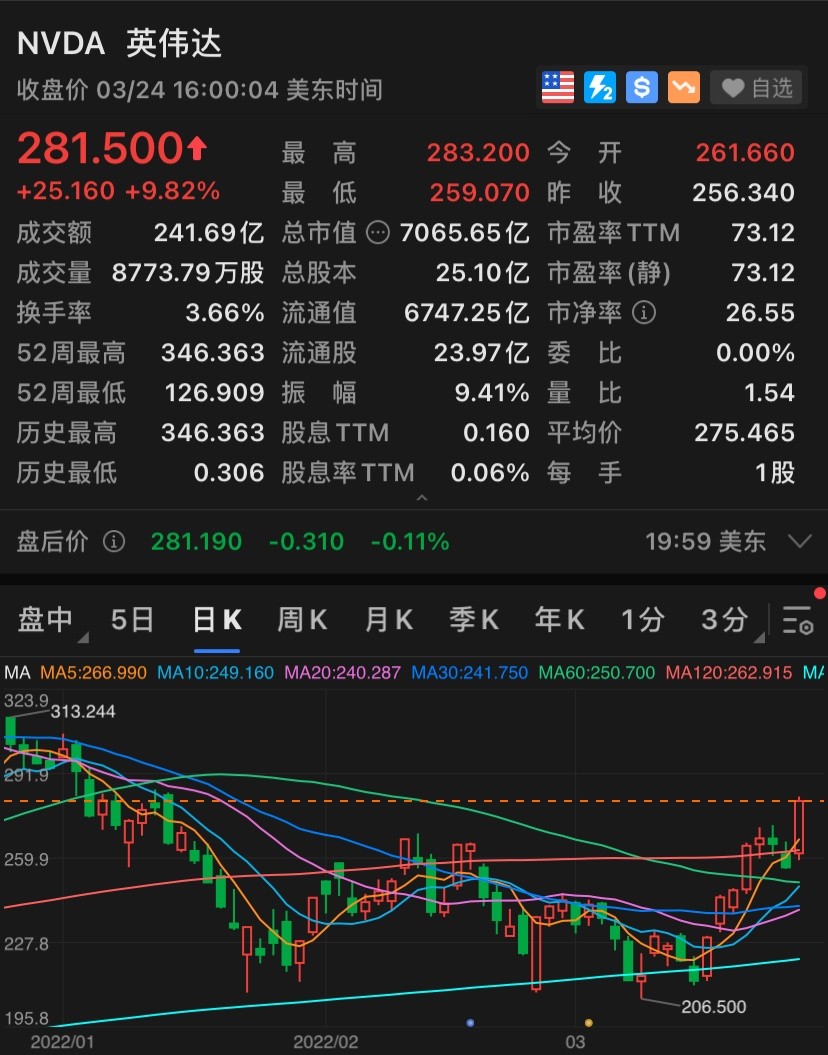The width and height of the screenshot is (828, 1055).
Task: Switch to the 周K weekly chart
Action: (302, 620)
